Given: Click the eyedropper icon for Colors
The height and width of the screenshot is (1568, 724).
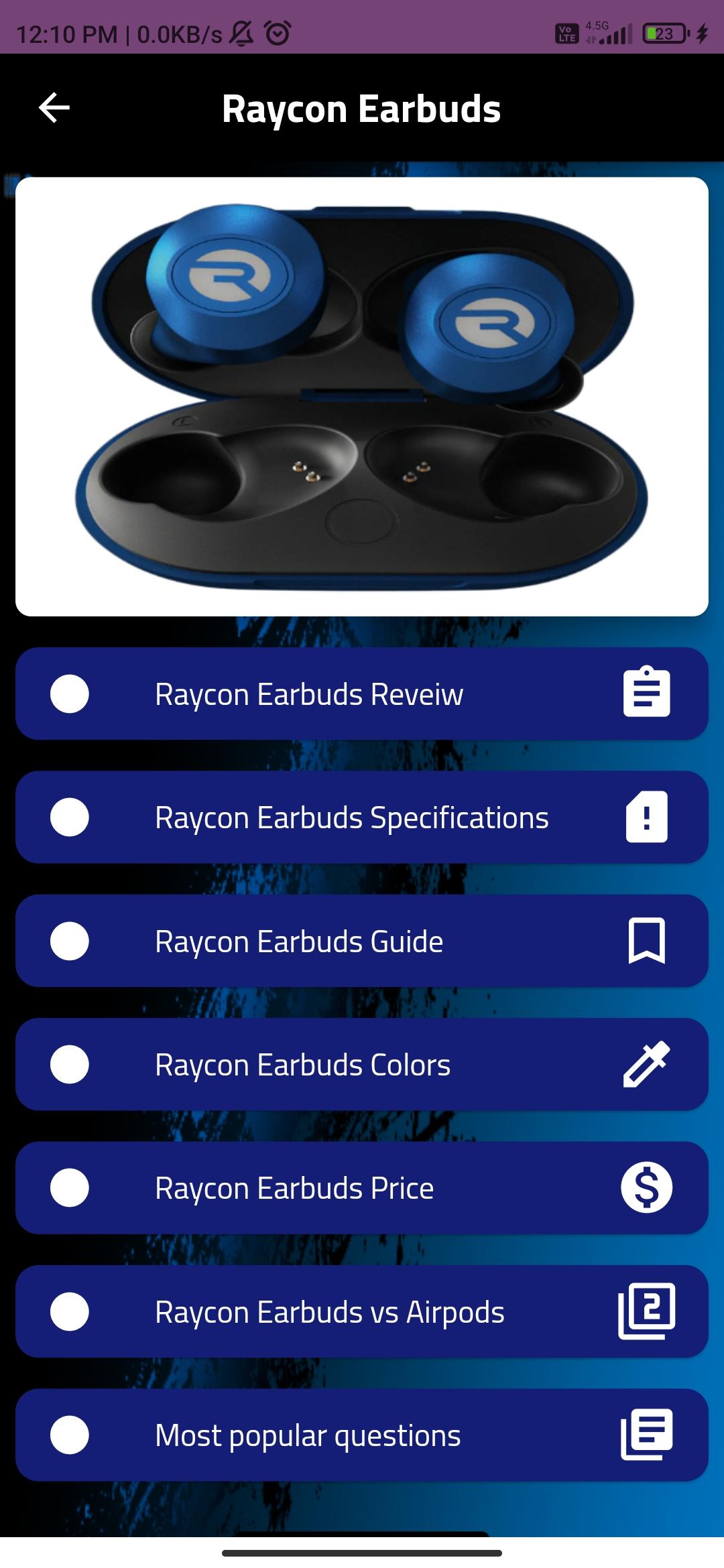Looking at the screenshot, I should (x=646, y=1063).
